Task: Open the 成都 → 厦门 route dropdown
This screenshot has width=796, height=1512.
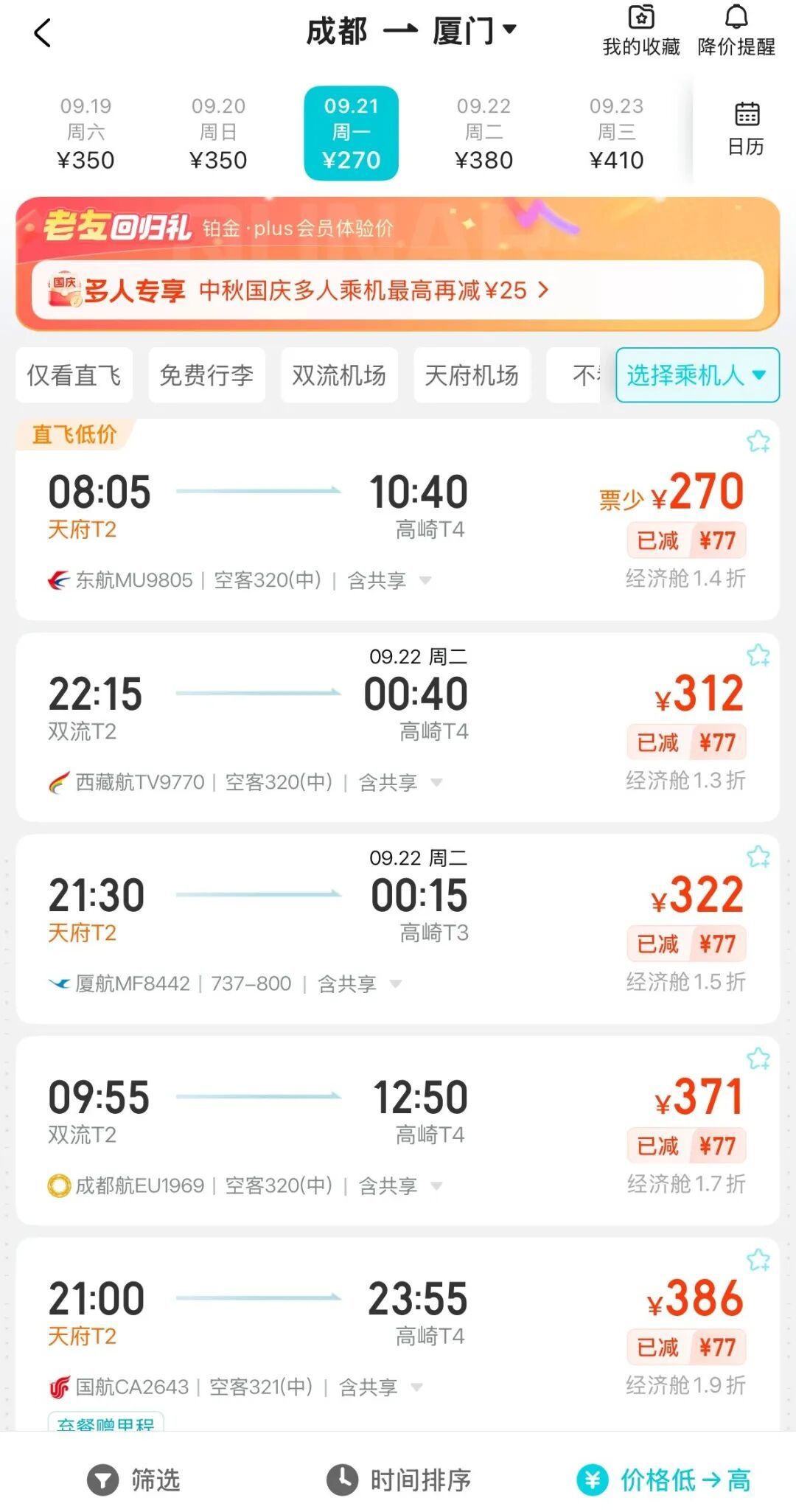Action: (411, 31)
